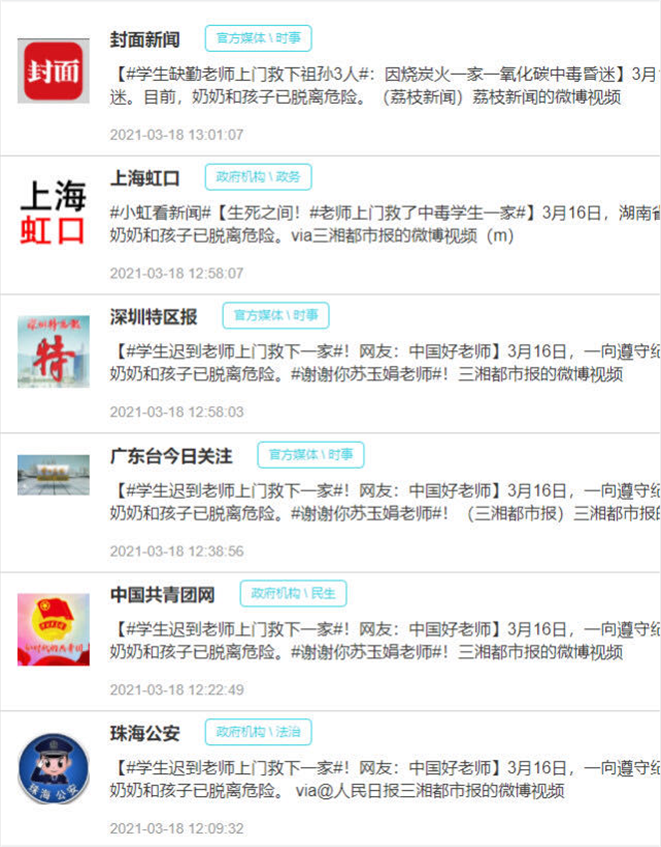Open the 珠海公安 post
Screen dimensions: 661x847
pyautogui.click(x=380, y=779)
